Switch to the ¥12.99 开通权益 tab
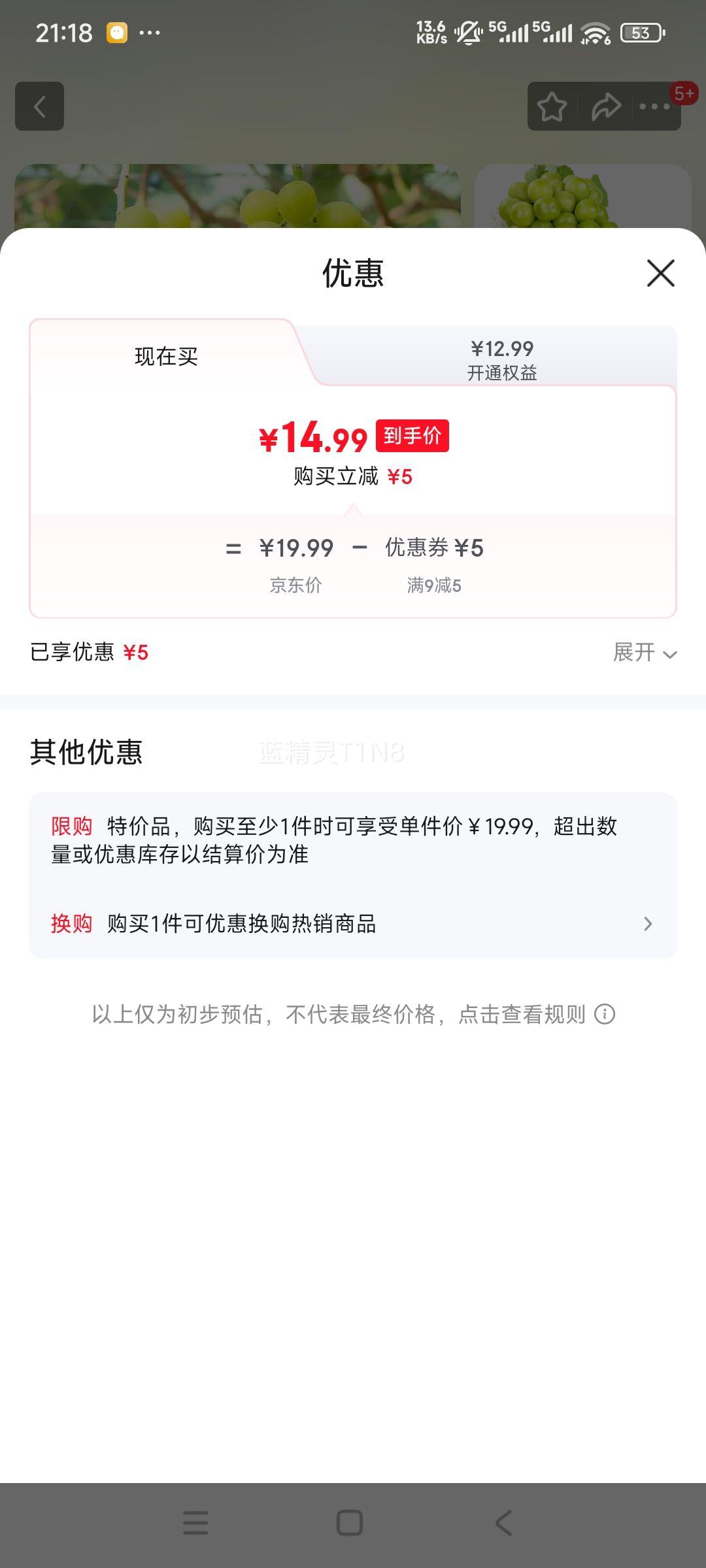 pyautogui.click(x=502, y=359)
